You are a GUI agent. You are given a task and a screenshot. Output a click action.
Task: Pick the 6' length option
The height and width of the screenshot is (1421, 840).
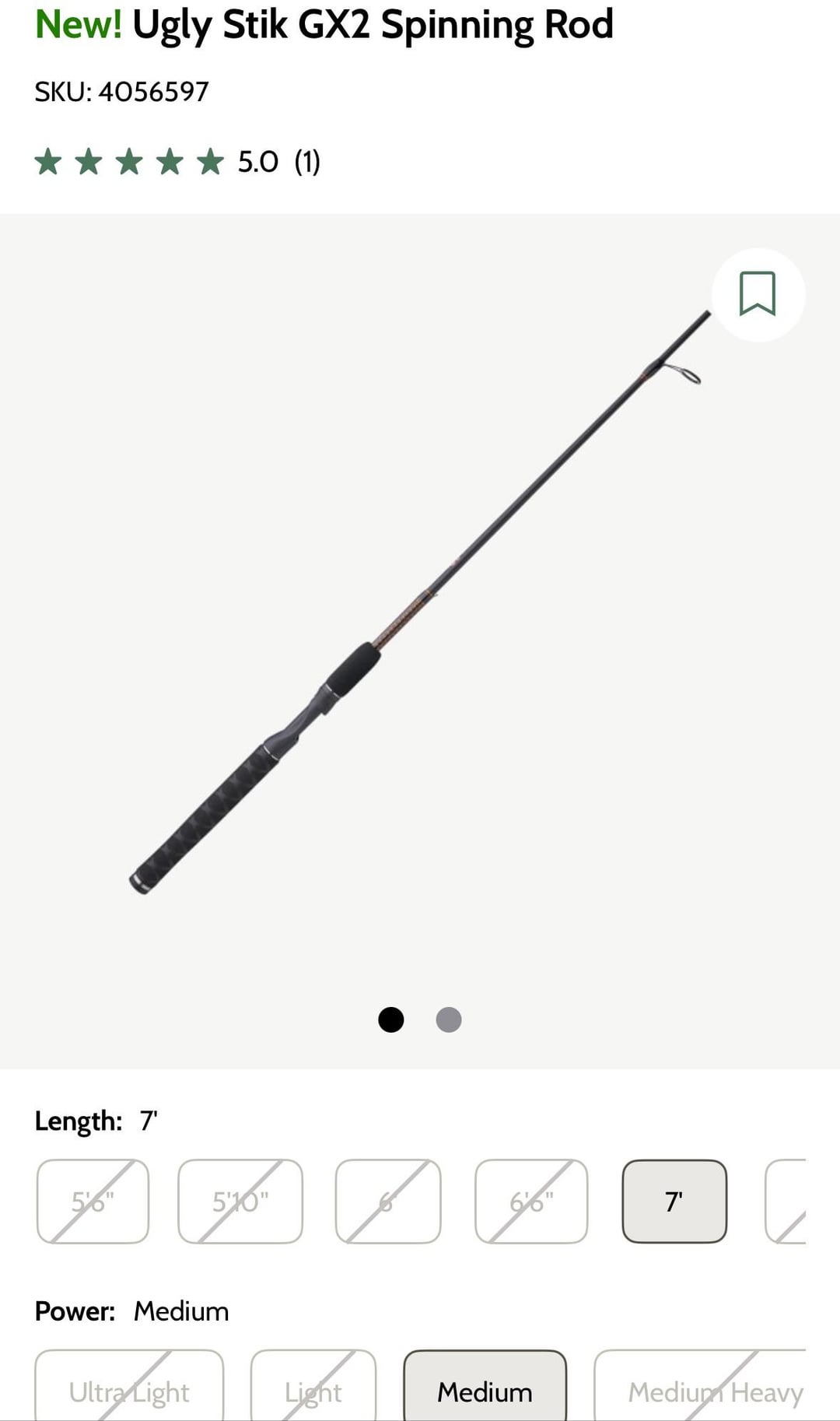point(387,1201)
